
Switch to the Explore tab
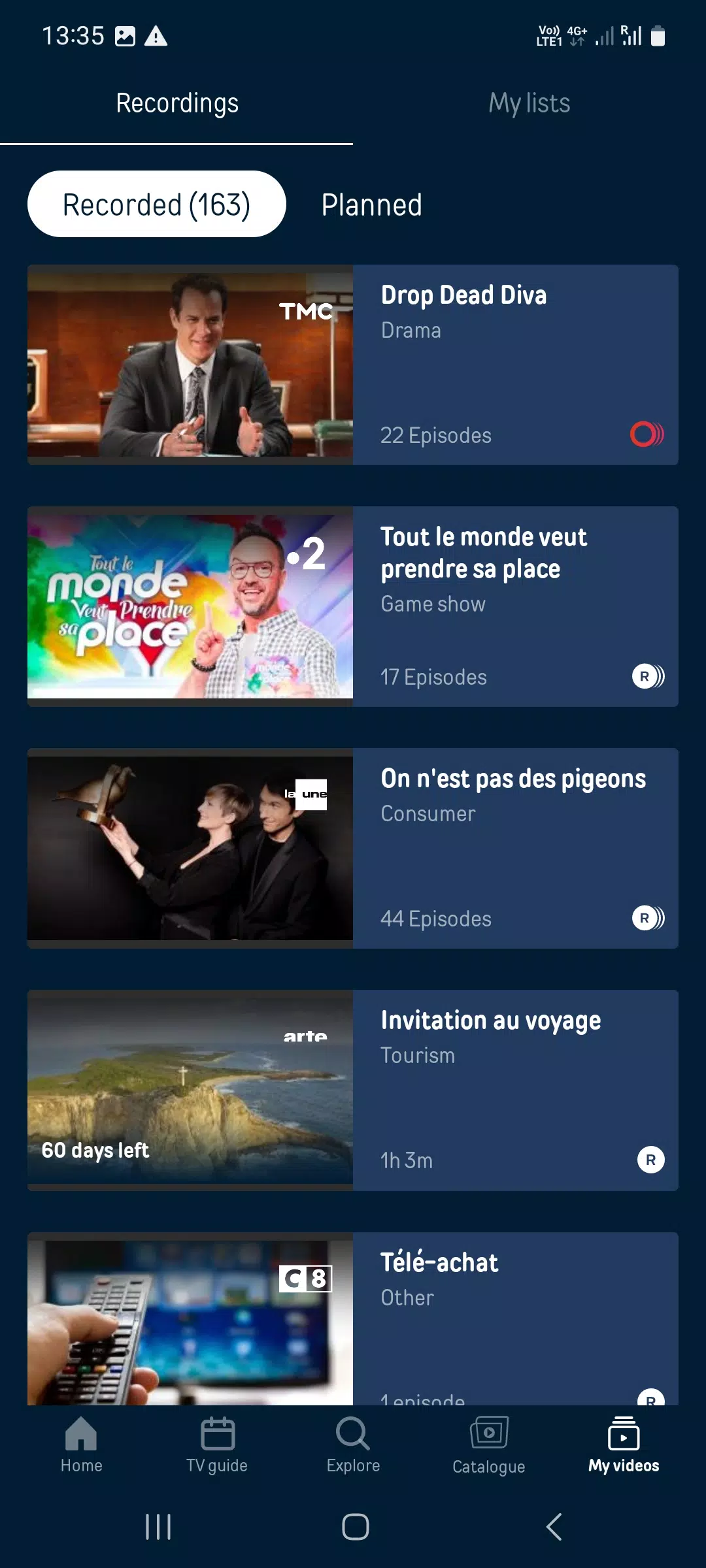(353, 1445)
